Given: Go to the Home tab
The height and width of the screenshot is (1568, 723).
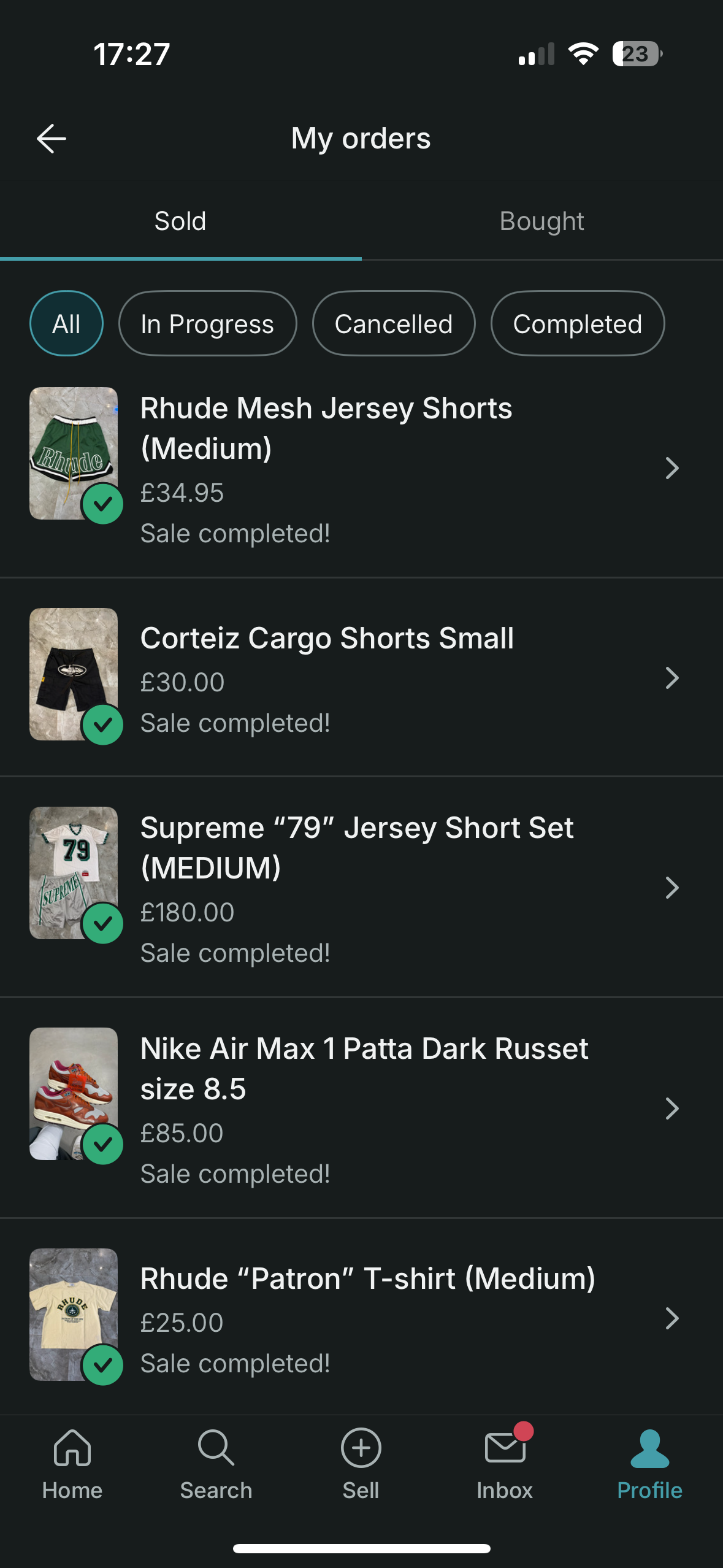Looking at the screenshot, I should pyautogui.click(x=72, y=1464).
